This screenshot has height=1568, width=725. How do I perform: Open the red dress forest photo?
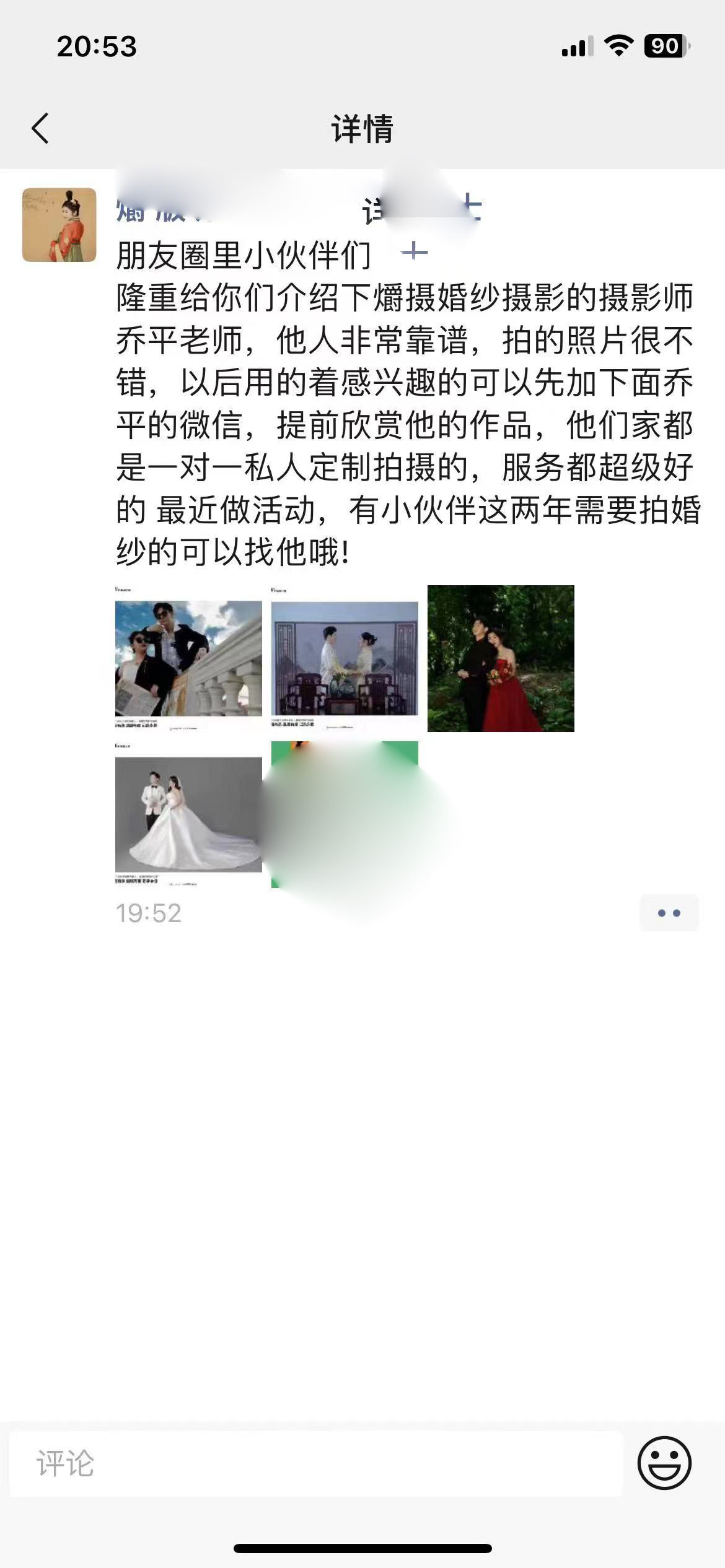click(501, 658)
